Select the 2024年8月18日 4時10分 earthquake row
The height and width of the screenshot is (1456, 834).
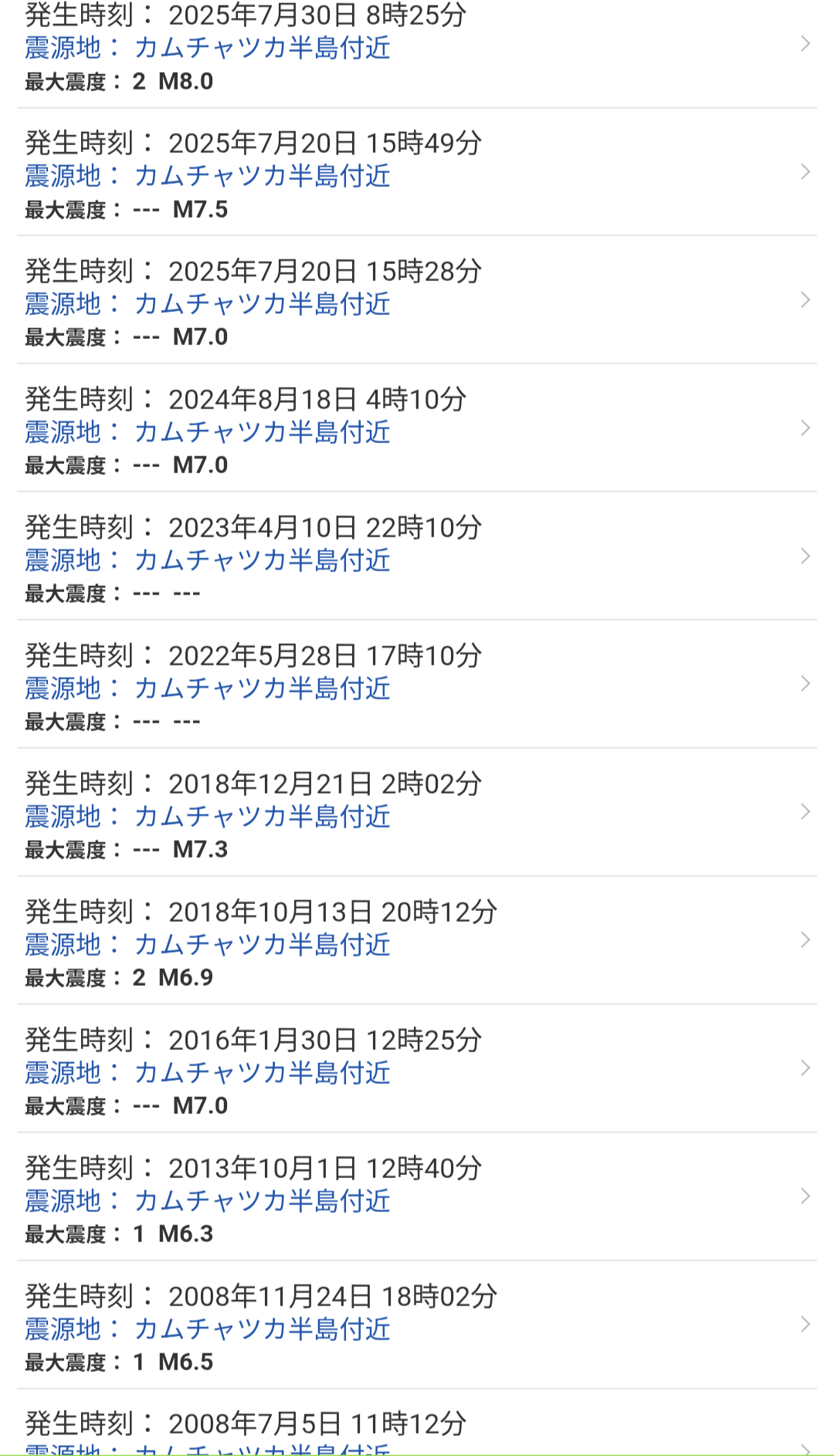[x=417, y=428]
